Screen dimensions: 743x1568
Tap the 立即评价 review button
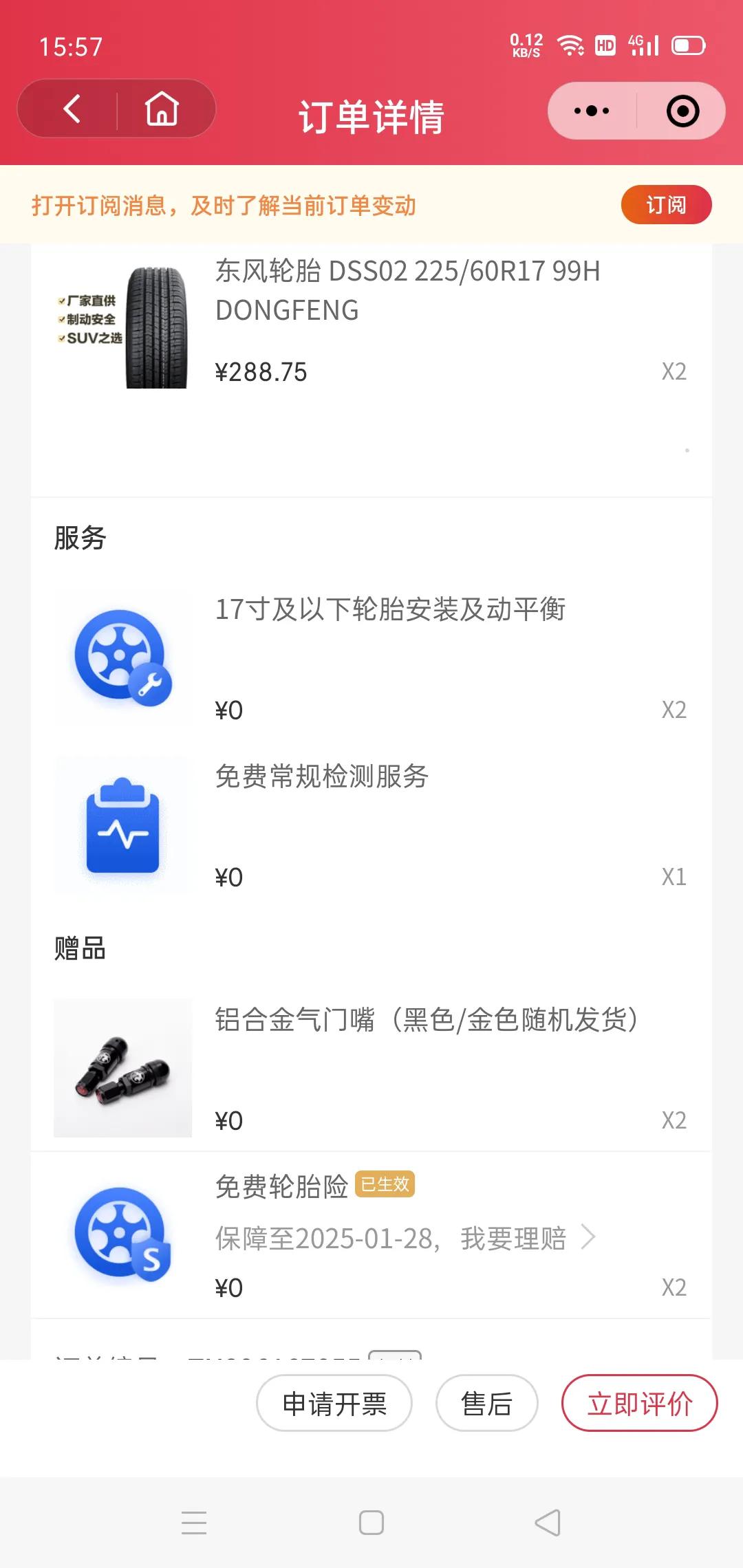(x=639, y=1403)
